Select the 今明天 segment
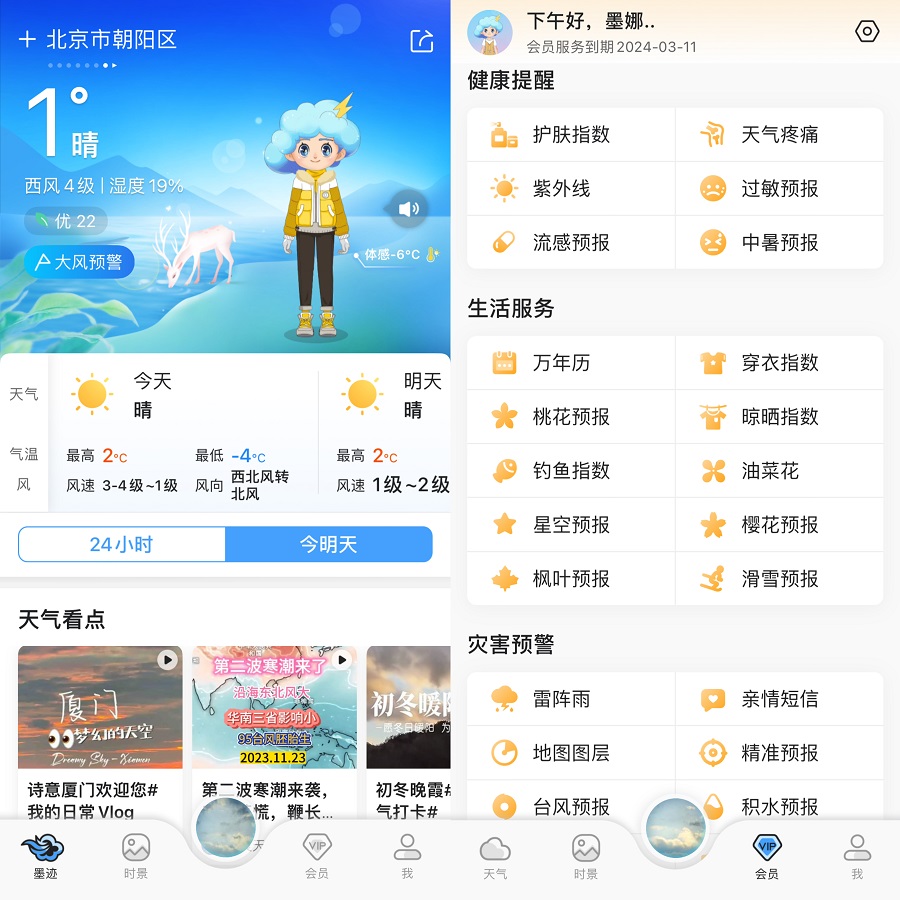Viewport: 900px width, 900px height. (329, 545)
